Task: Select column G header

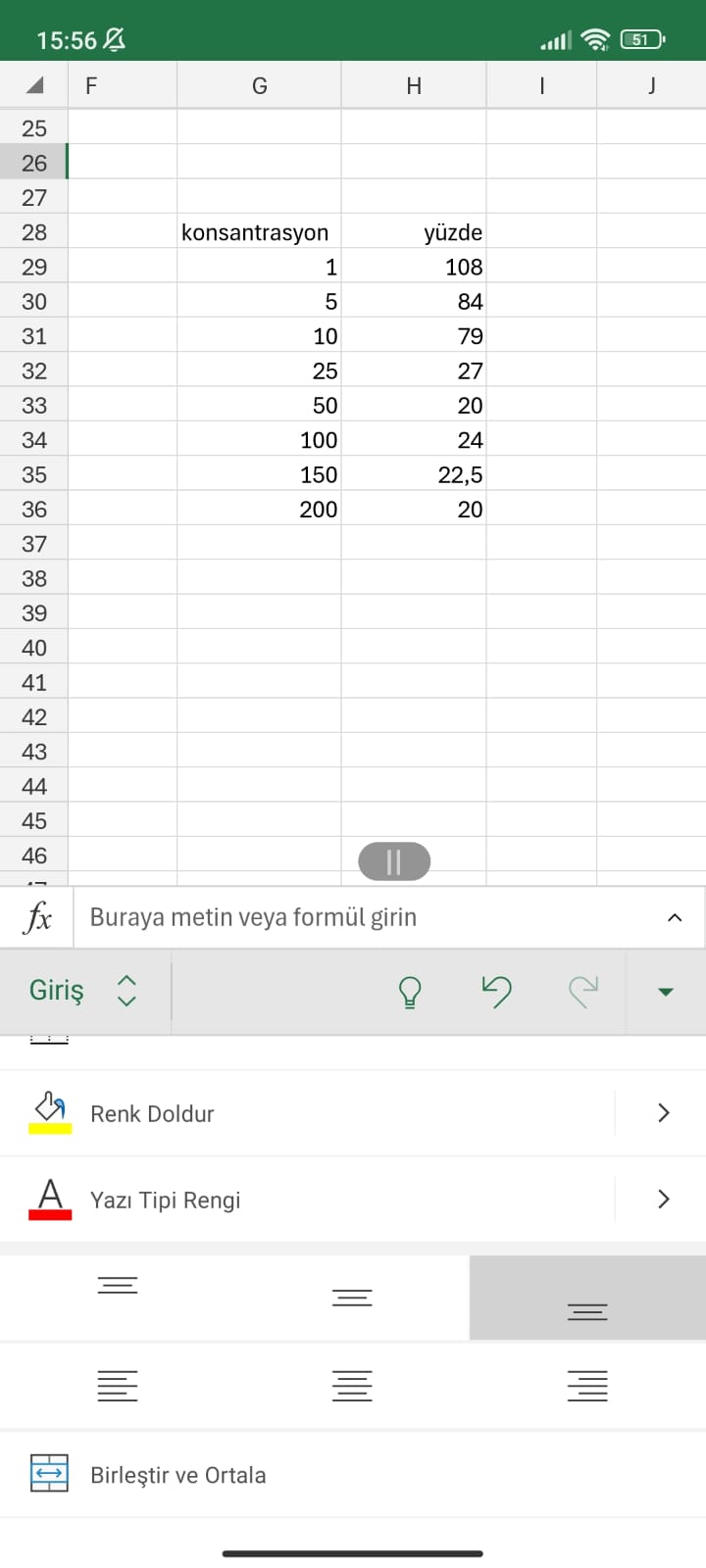Action: tap(259, 86)
